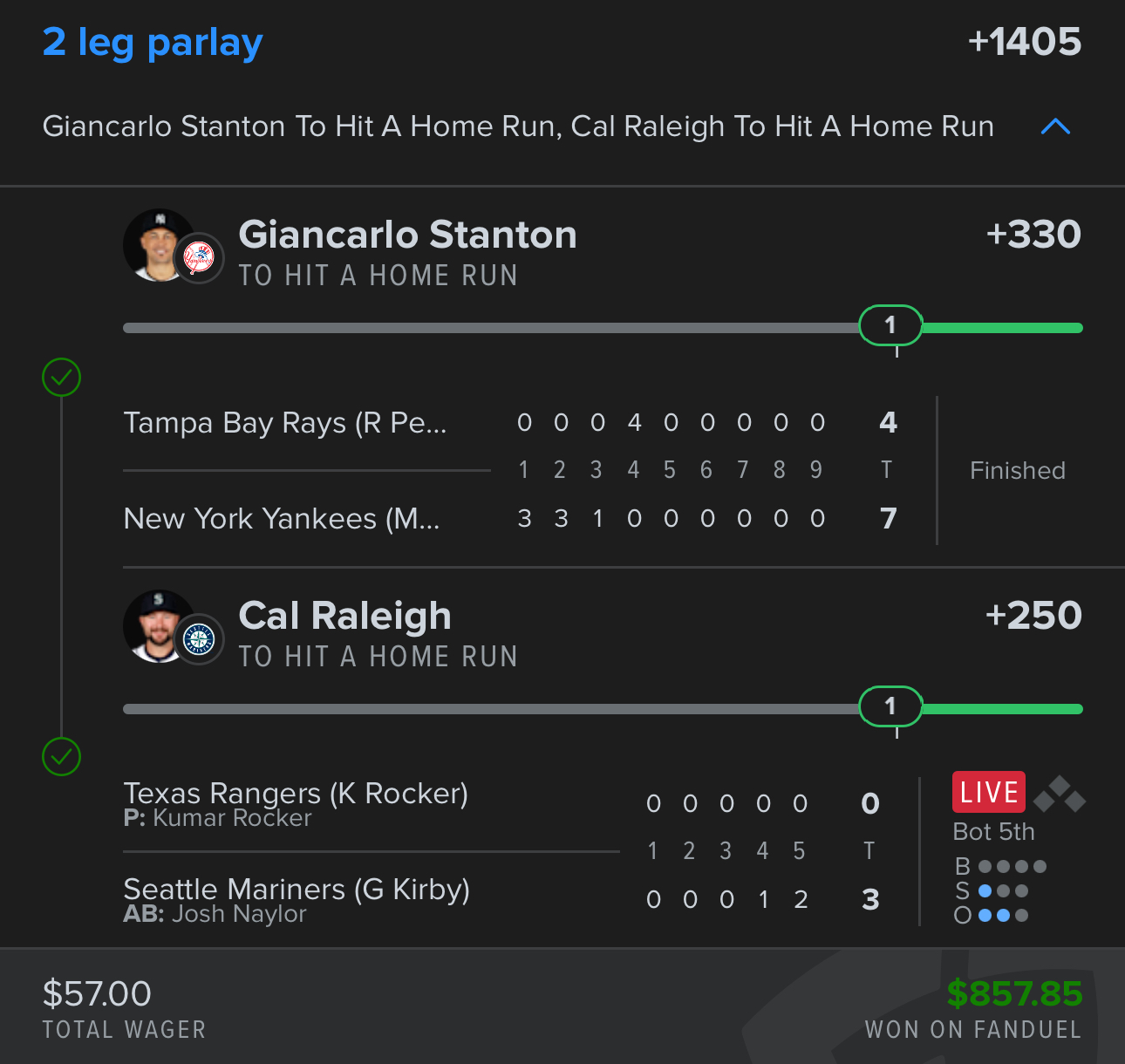Open the LIVE Rangers vs Mariners game
Screen dimensions: 1125x1064
988,792
